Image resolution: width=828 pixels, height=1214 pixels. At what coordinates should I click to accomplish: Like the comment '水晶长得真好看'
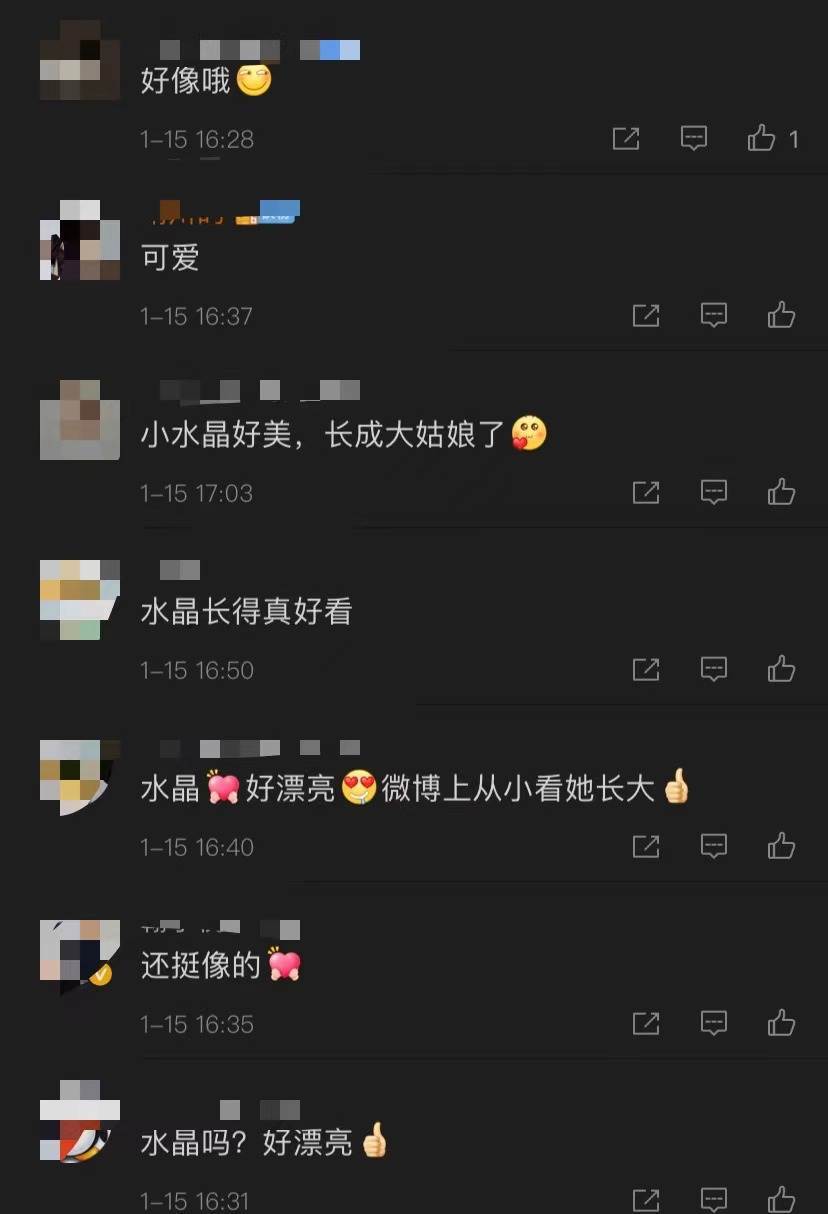pos(781,669)
